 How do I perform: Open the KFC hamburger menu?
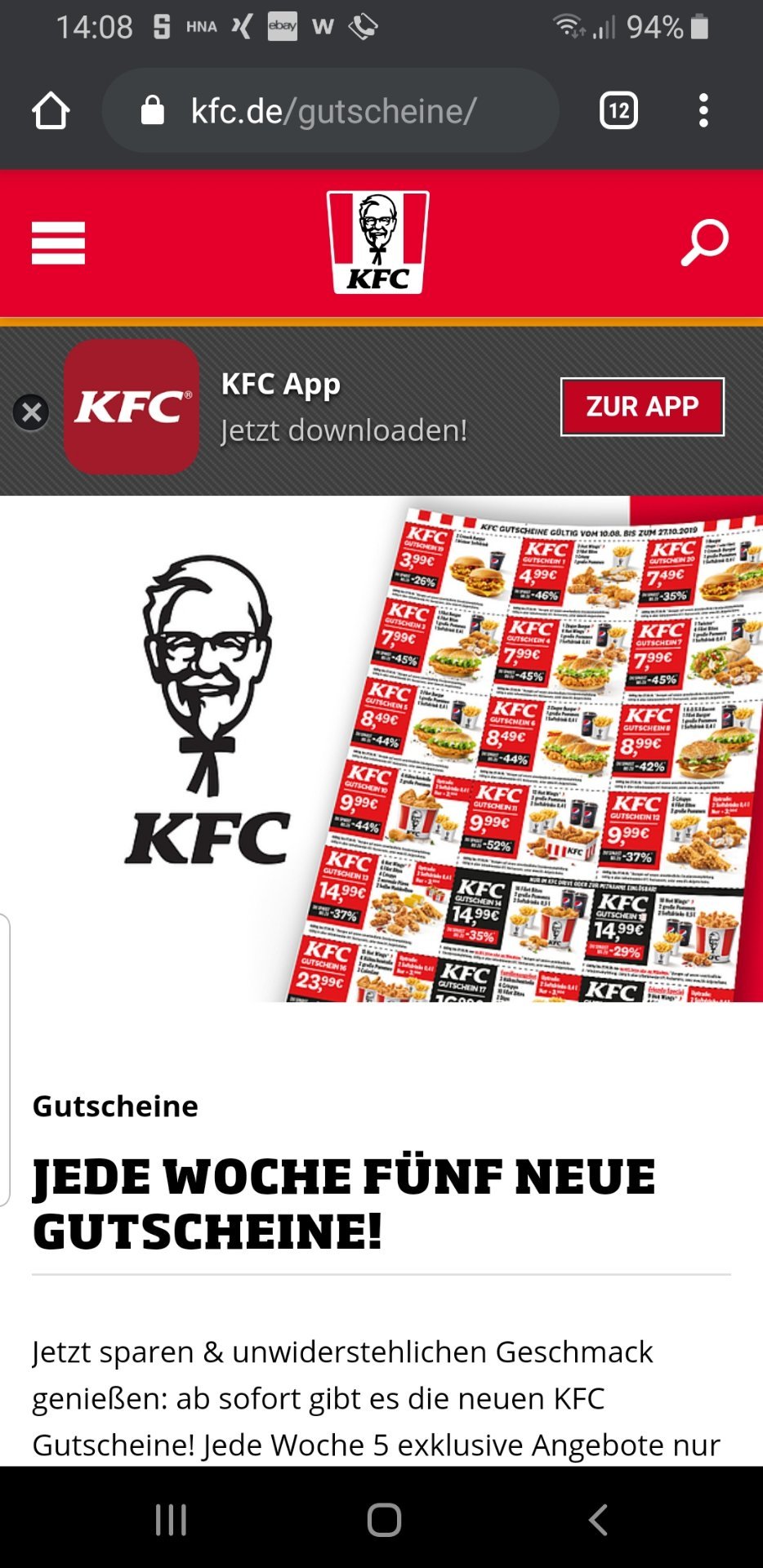[58, 243]
